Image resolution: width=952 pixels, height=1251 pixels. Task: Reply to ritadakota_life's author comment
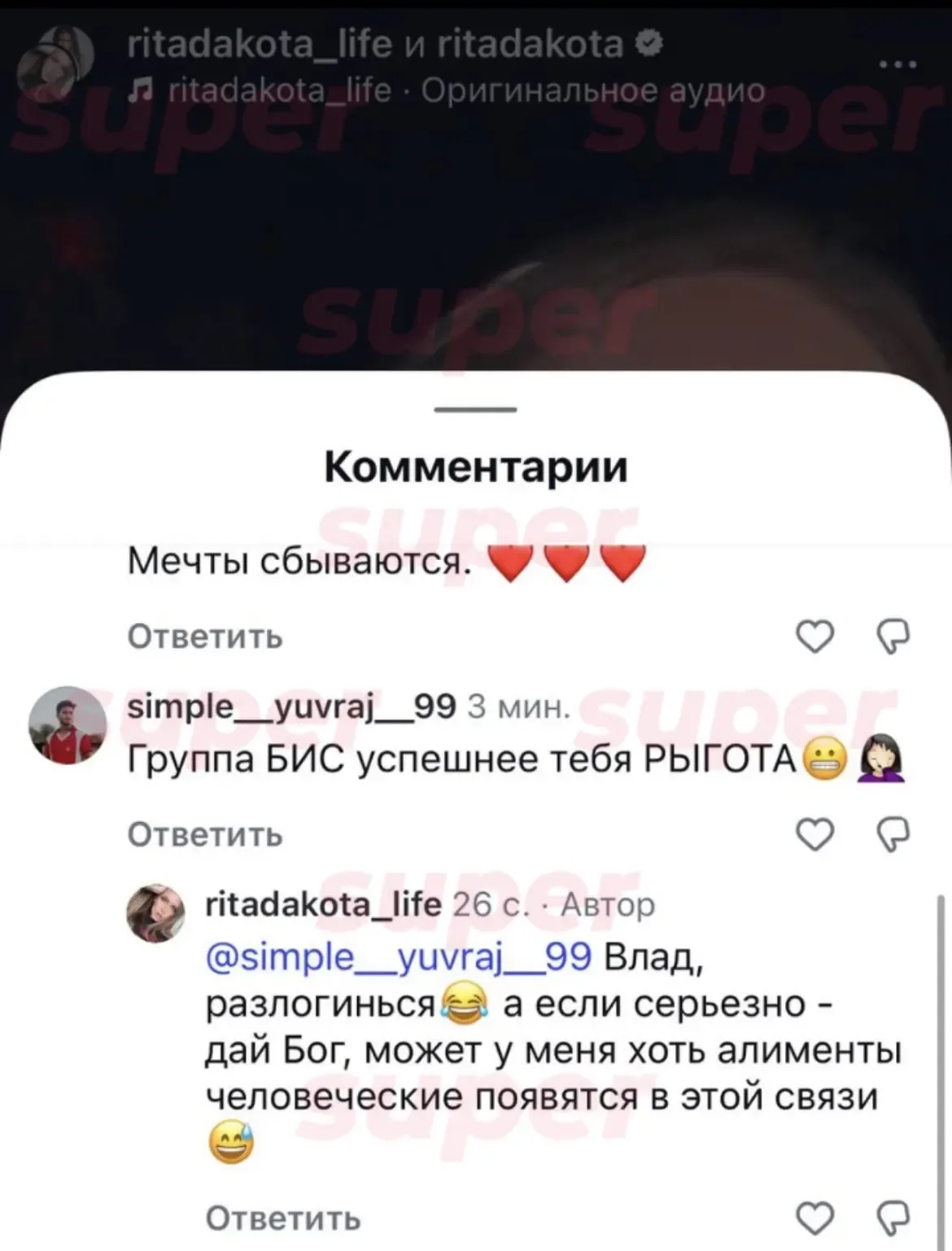(282, 1218)
